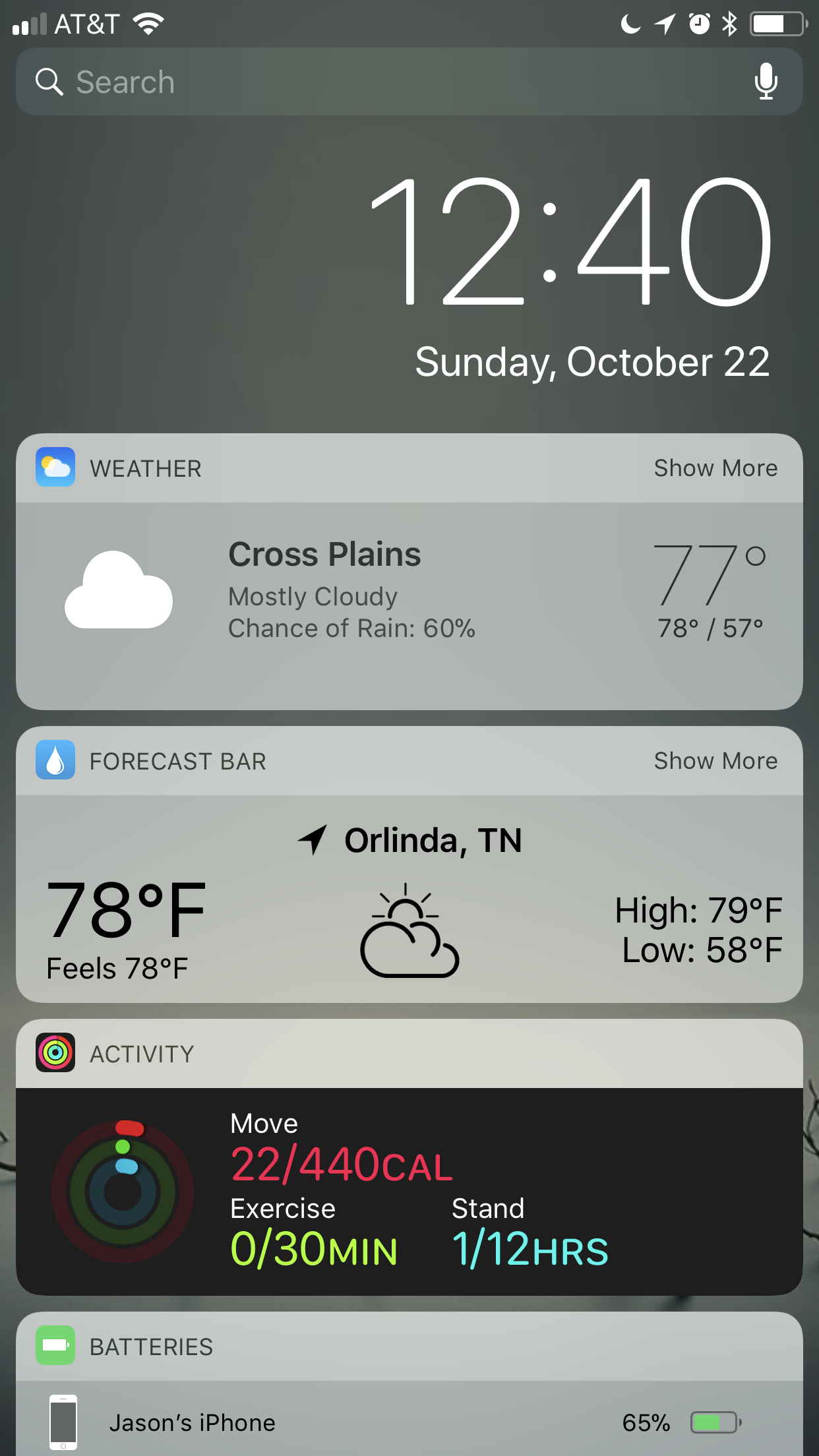Open the Batteries widget for Jason's iPhone
Screen dimensions: 819x1456
pyautogui.click(x=409, y=1421)
